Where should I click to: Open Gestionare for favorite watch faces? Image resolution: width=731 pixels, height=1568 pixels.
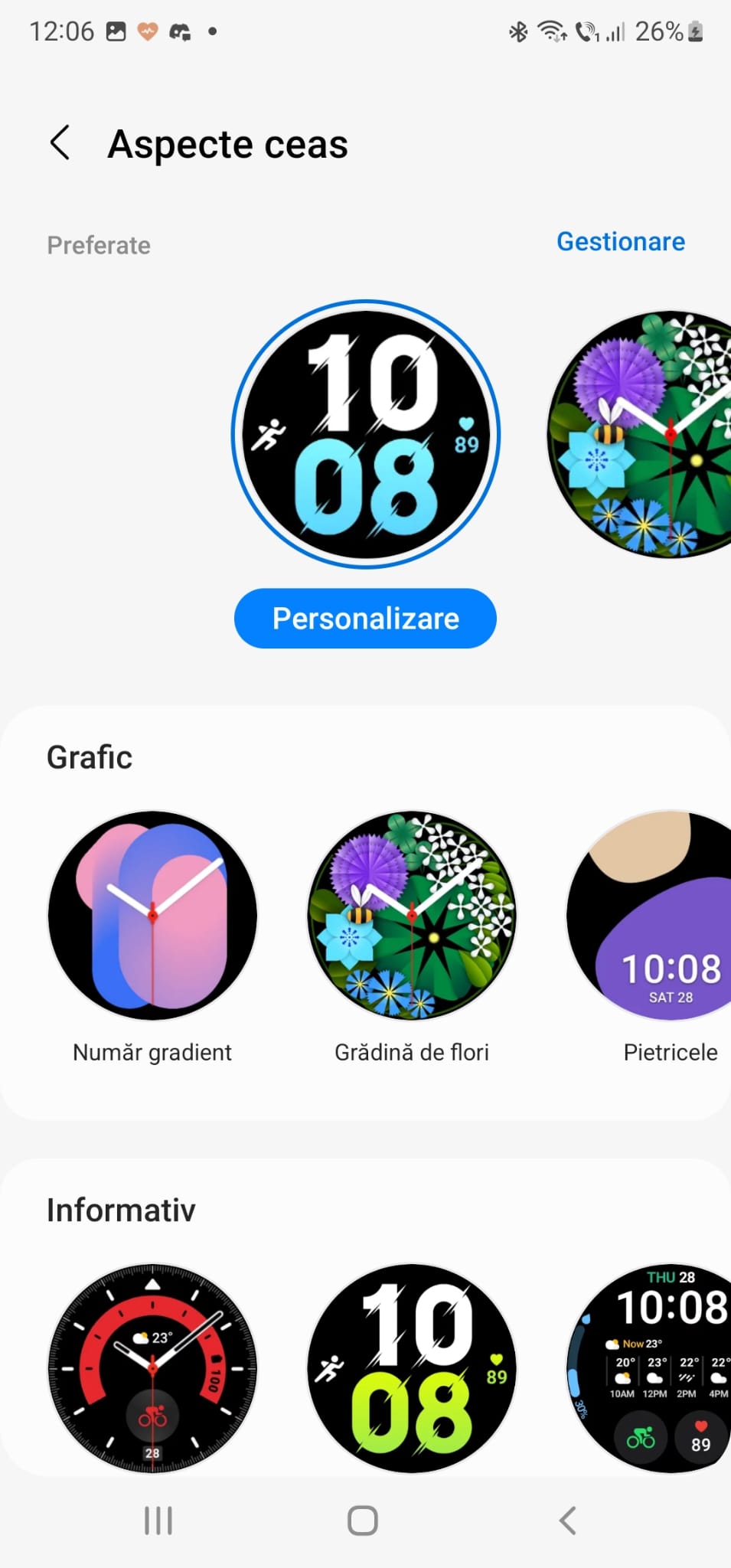pyautogui.click(x=620, y=242)
